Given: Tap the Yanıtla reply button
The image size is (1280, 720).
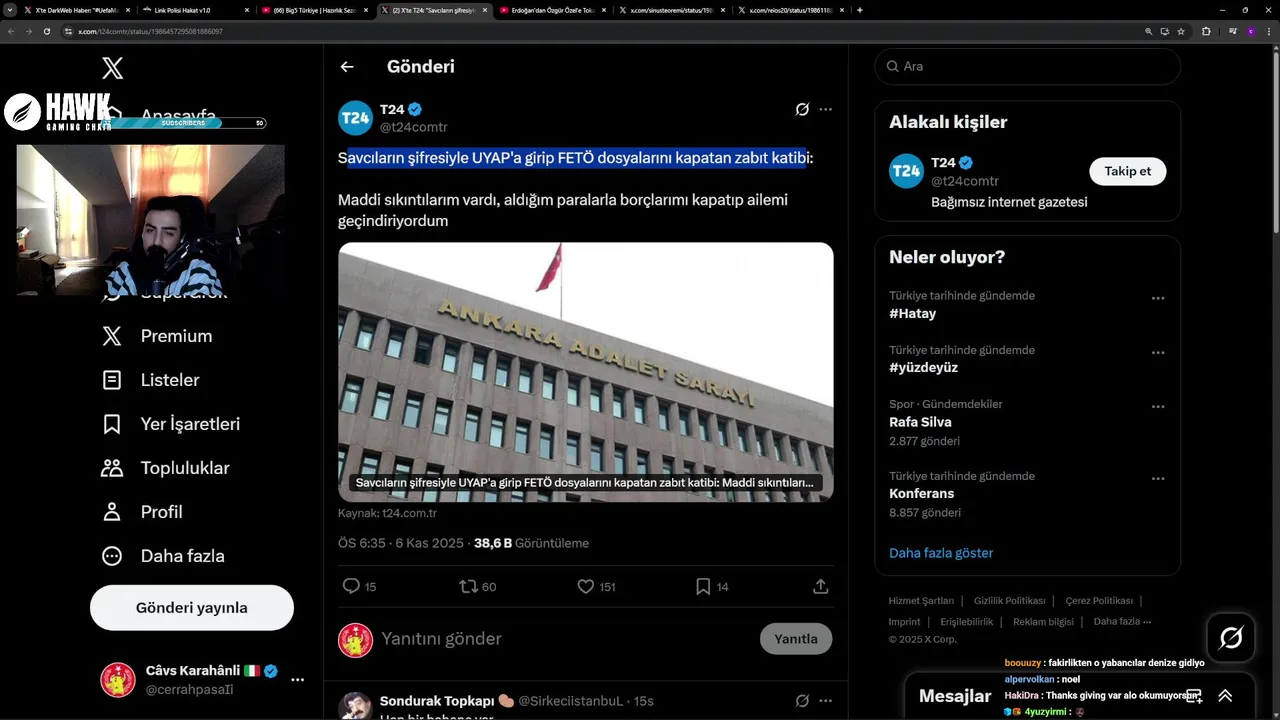Looking at the screenshot, I should tap(795, 639).
